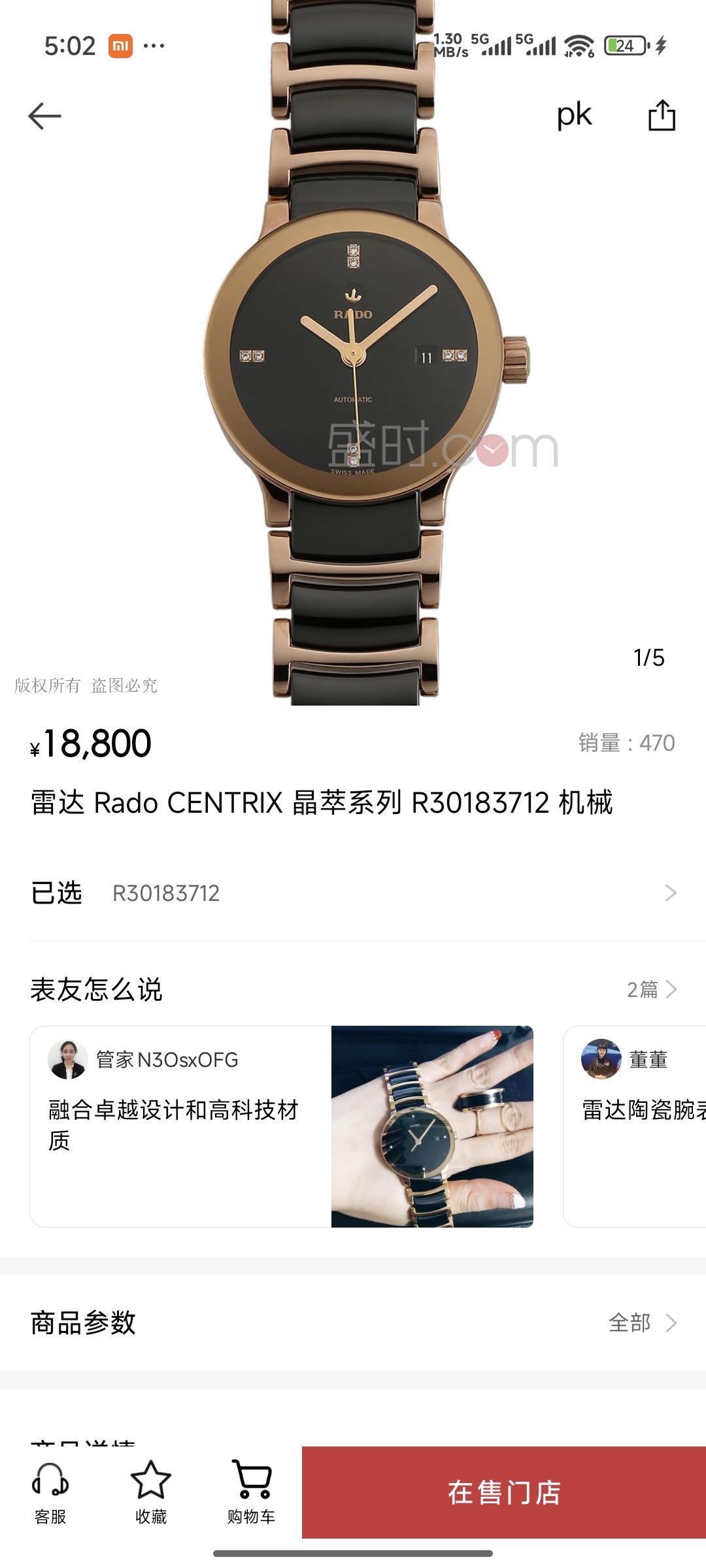Image resolution: width=706 pixels, height=1568 pixels.
Task: Go back using the top-left arrow
Action: (x=44, y=116)
